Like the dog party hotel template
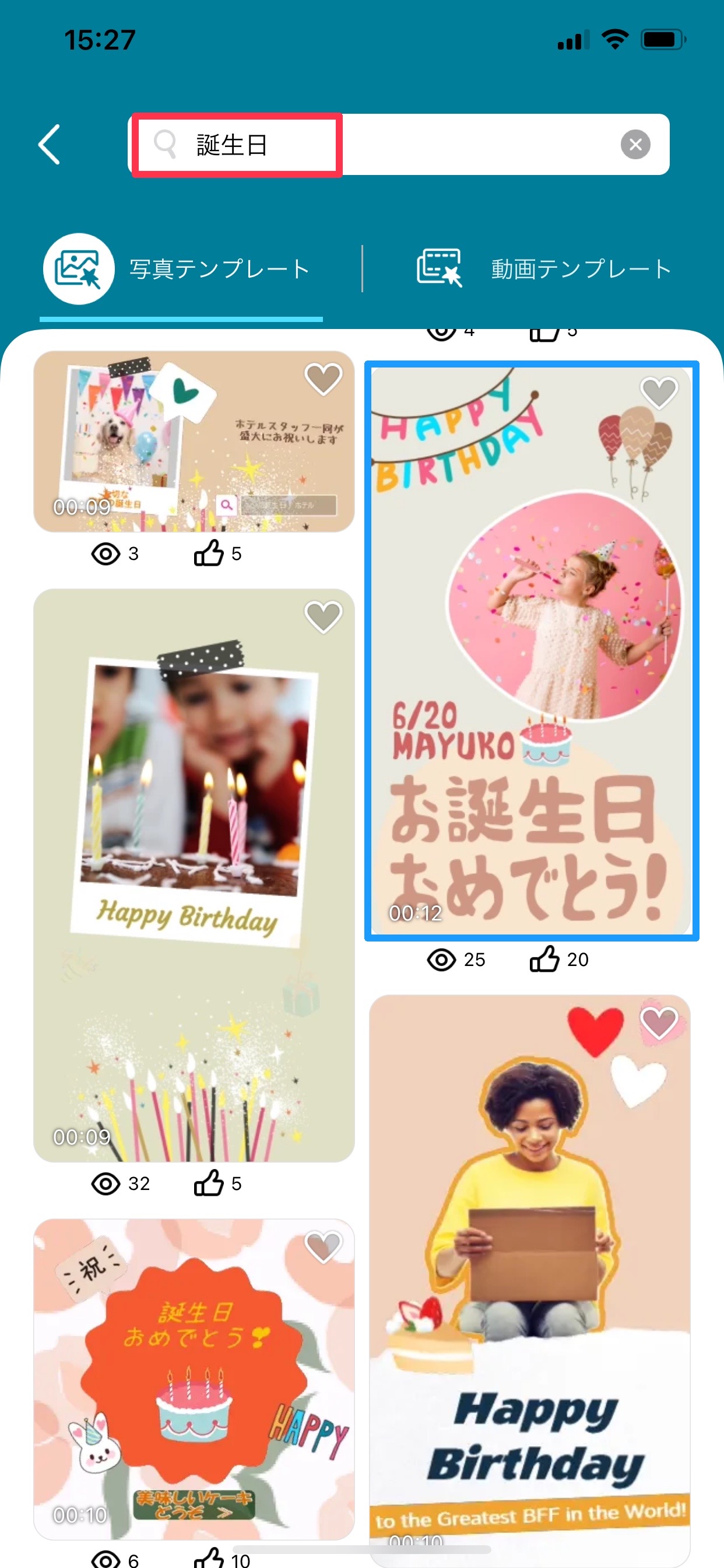 [x=209, y=554]
